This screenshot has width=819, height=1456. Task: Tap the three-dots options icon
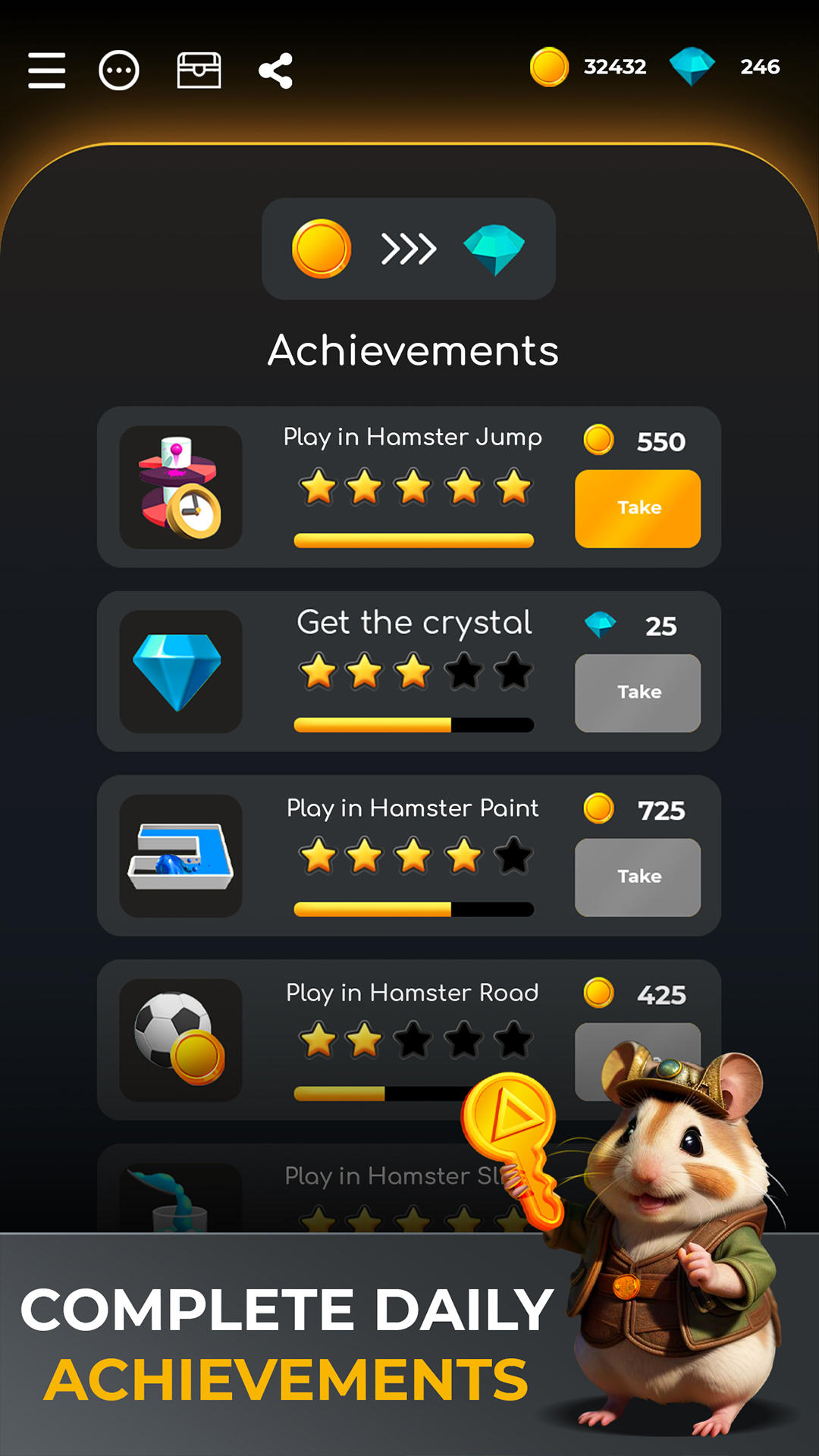click(120, 70)
